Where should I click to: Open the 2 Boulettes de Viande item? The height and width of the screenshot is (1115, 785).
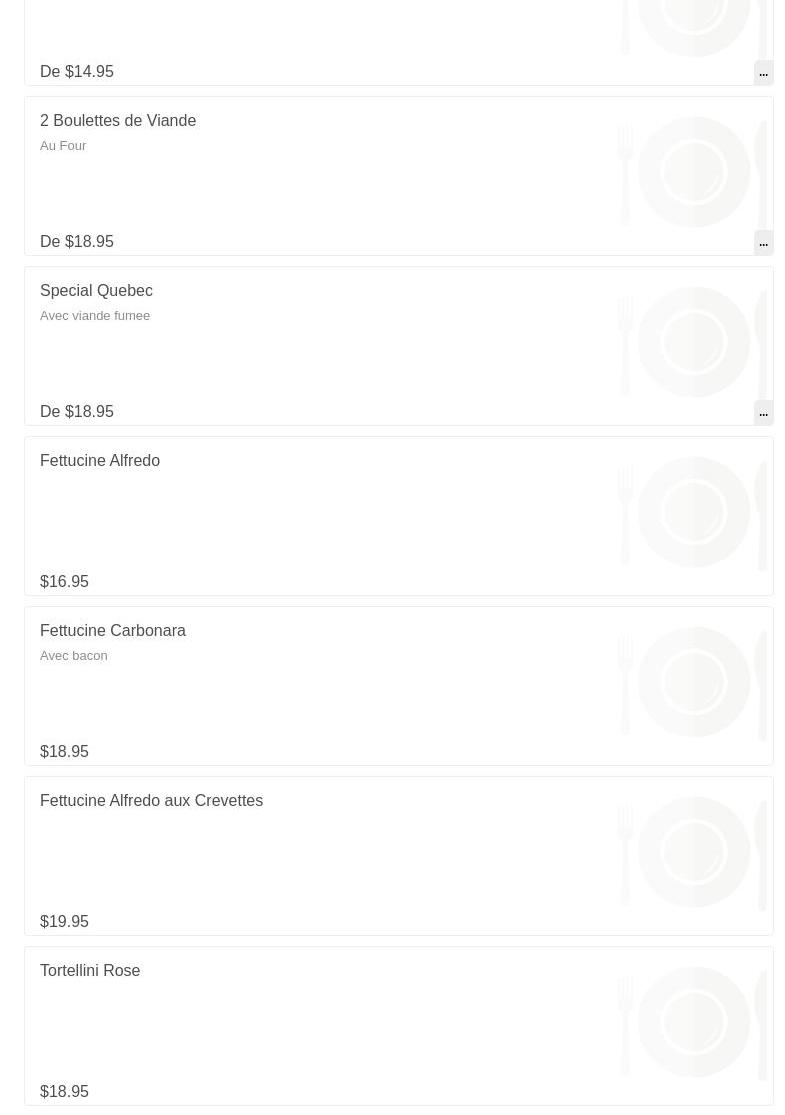point(118,121)
